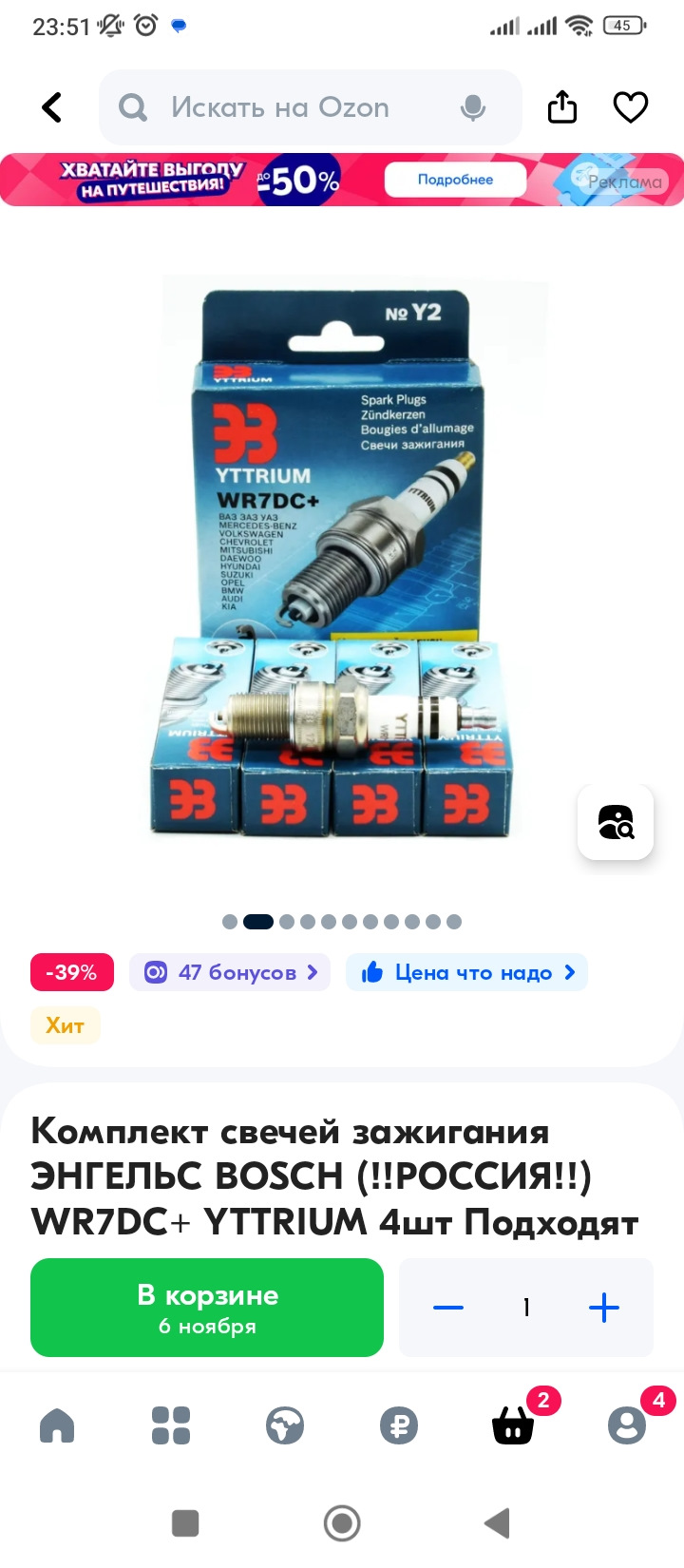Start voice search with the microphone

click(472, 107)
